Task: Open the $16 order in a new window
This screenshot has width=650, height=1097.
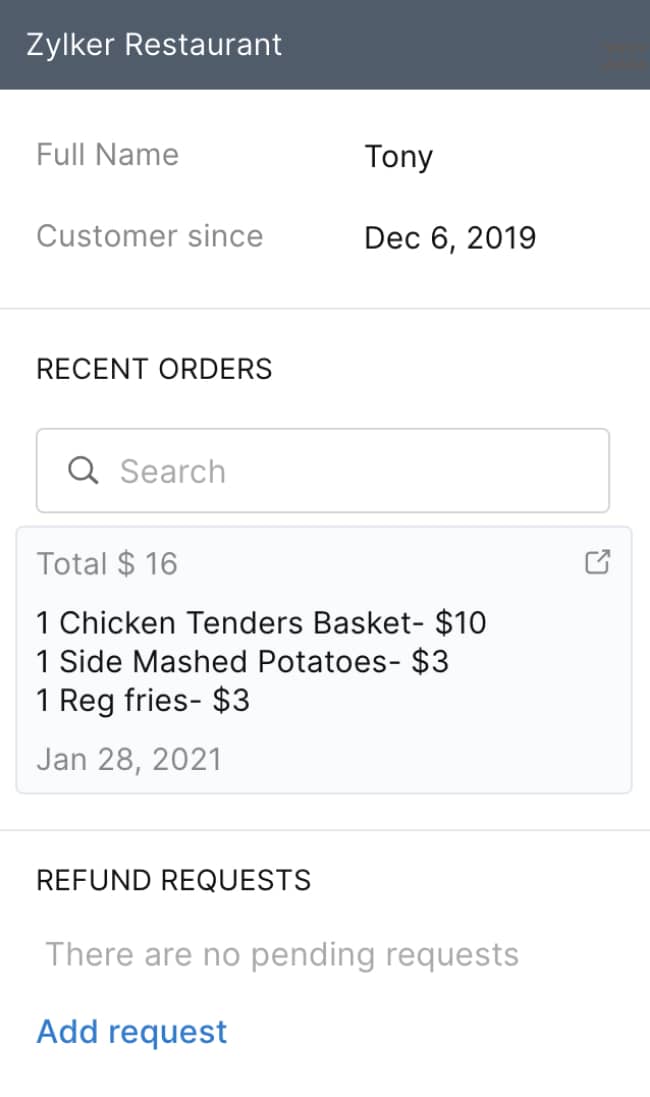Action: click(597, 563)
